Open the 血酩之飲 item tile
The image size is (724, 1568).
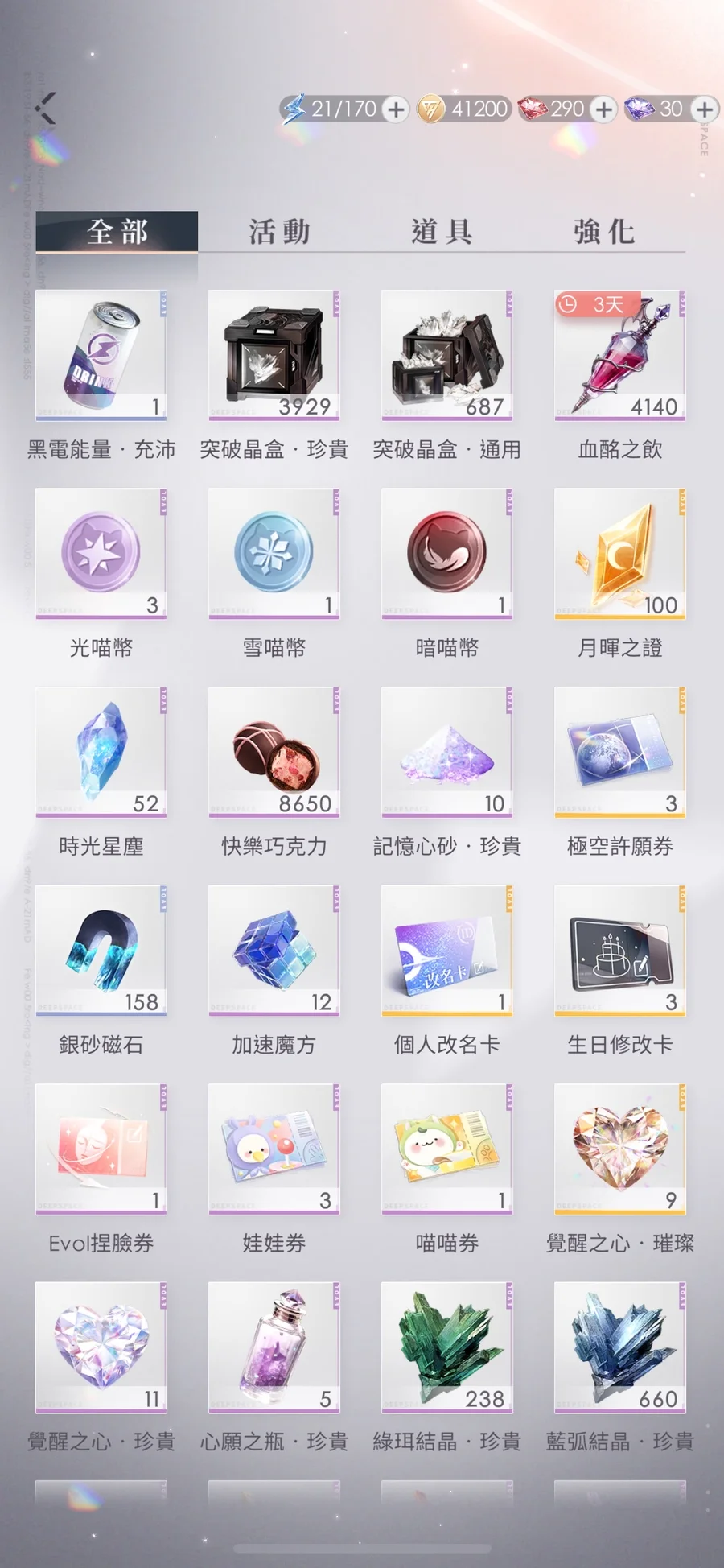point(619,355)
